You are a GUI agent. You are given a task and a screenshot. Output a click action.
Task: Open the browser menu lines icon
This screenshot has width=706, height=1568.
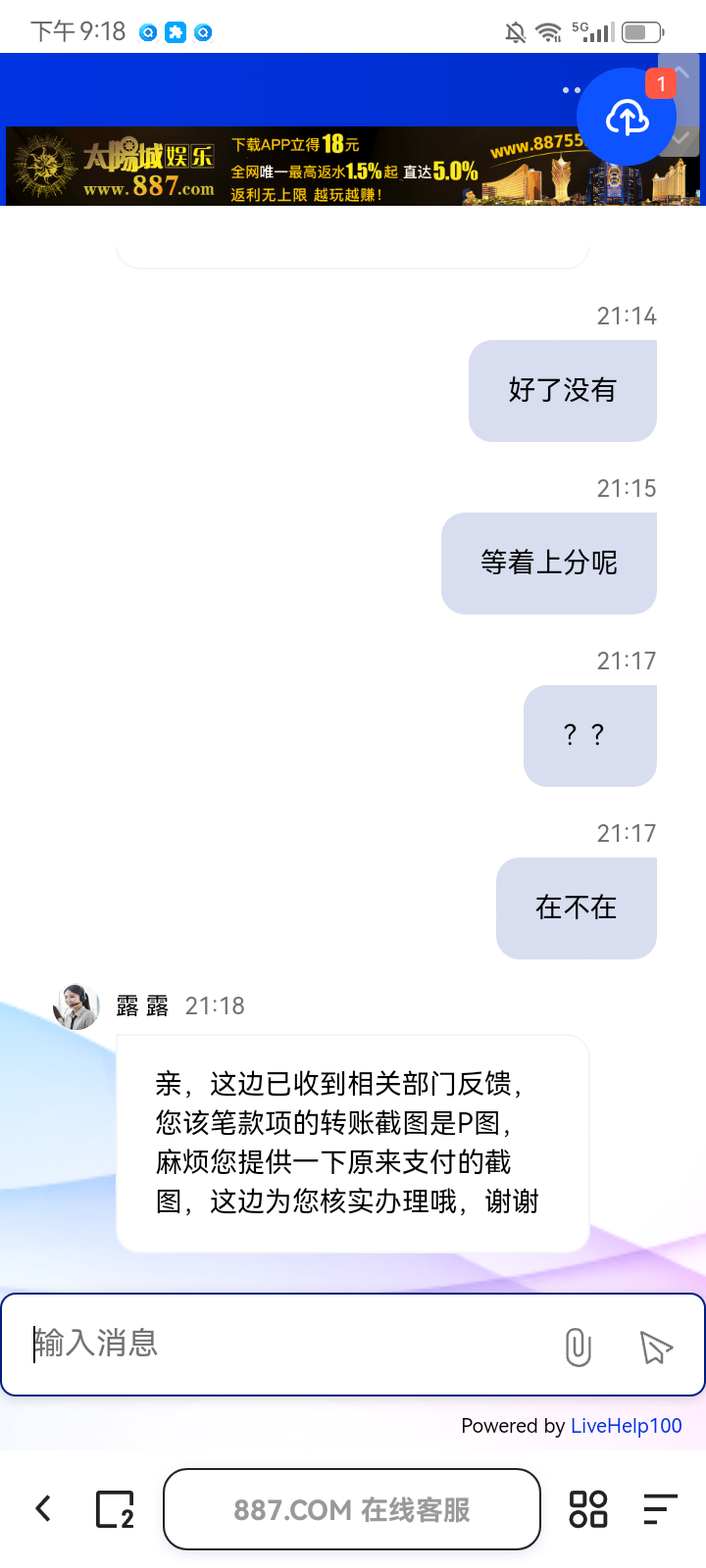(x=660, y=1508)
